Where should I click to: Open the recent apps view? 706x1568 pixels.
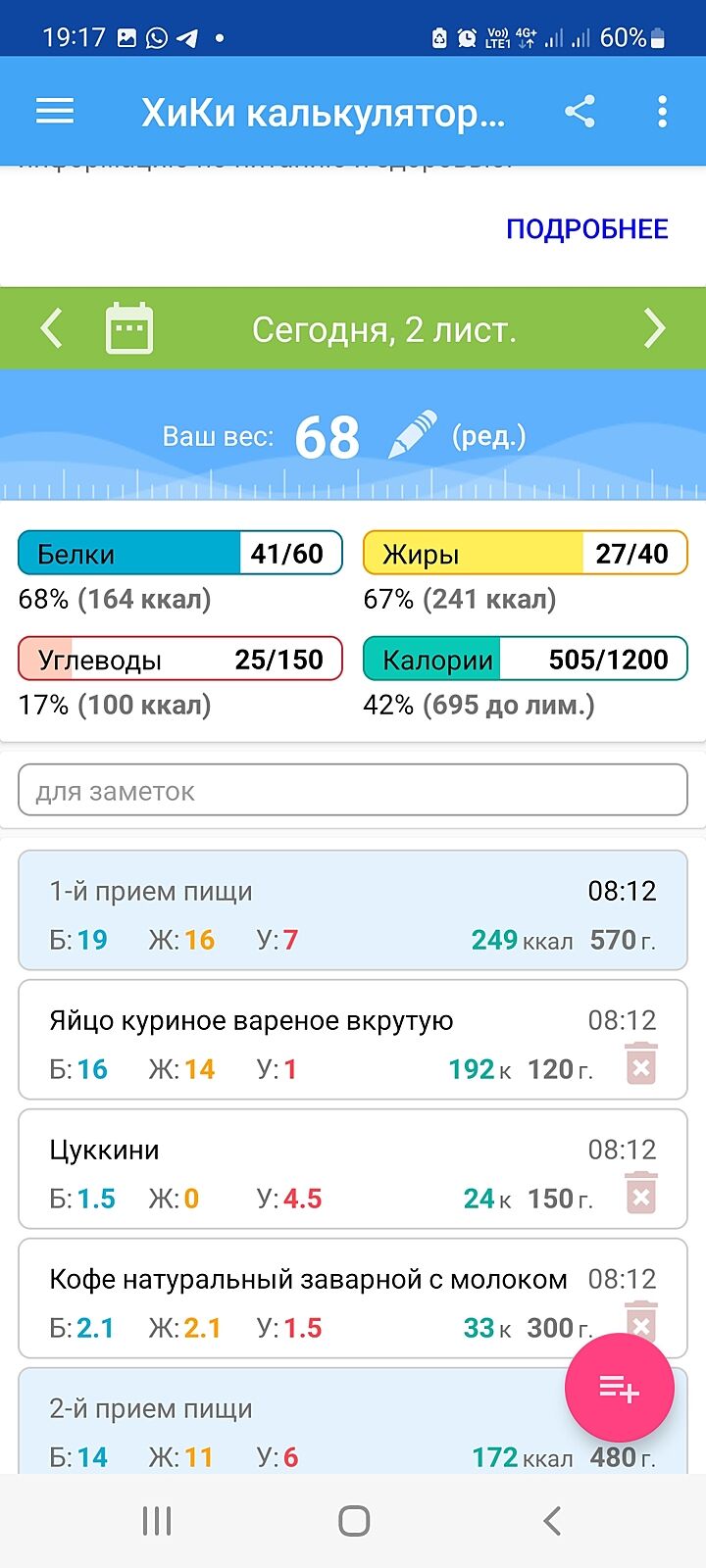[x=157, y=1521]
